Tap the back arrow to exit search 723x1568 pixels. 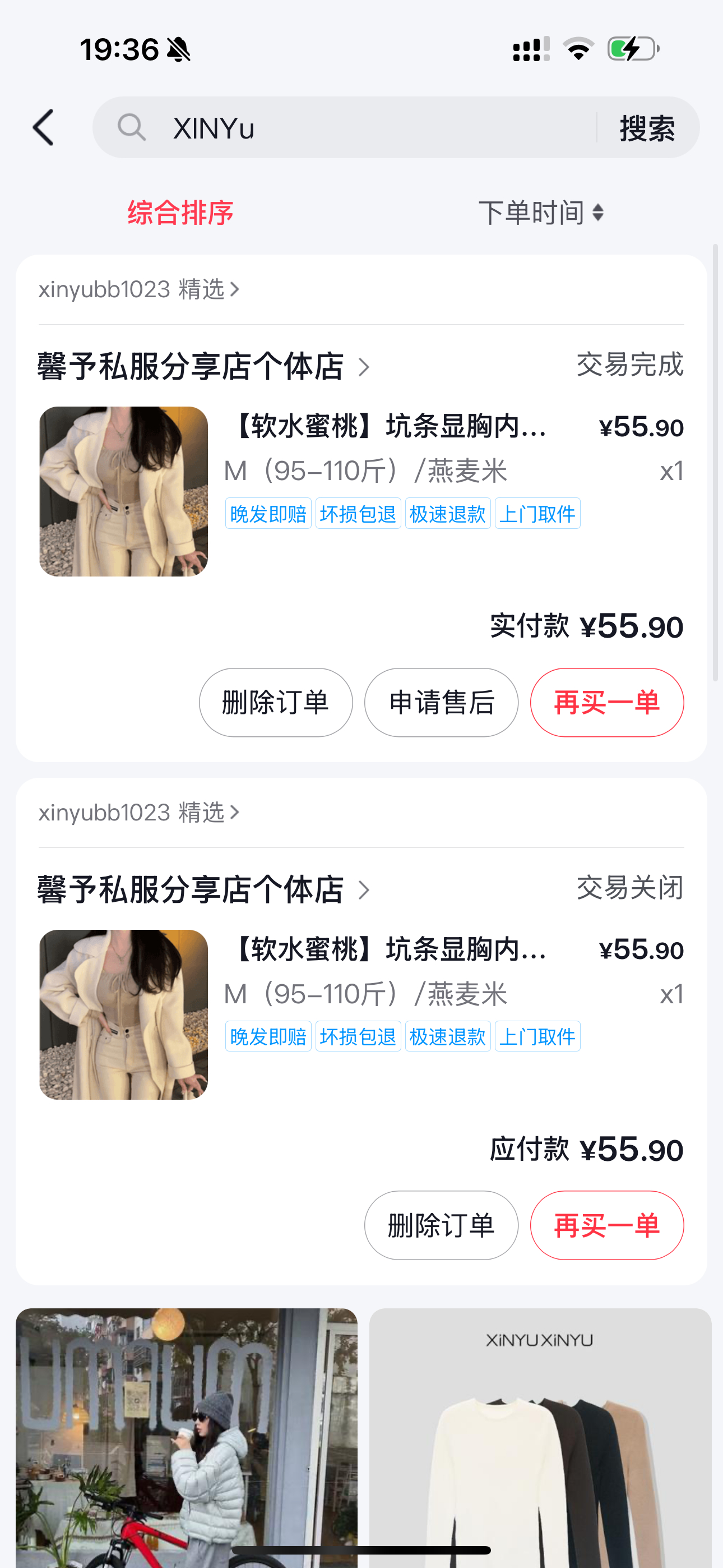pos(43,127)
